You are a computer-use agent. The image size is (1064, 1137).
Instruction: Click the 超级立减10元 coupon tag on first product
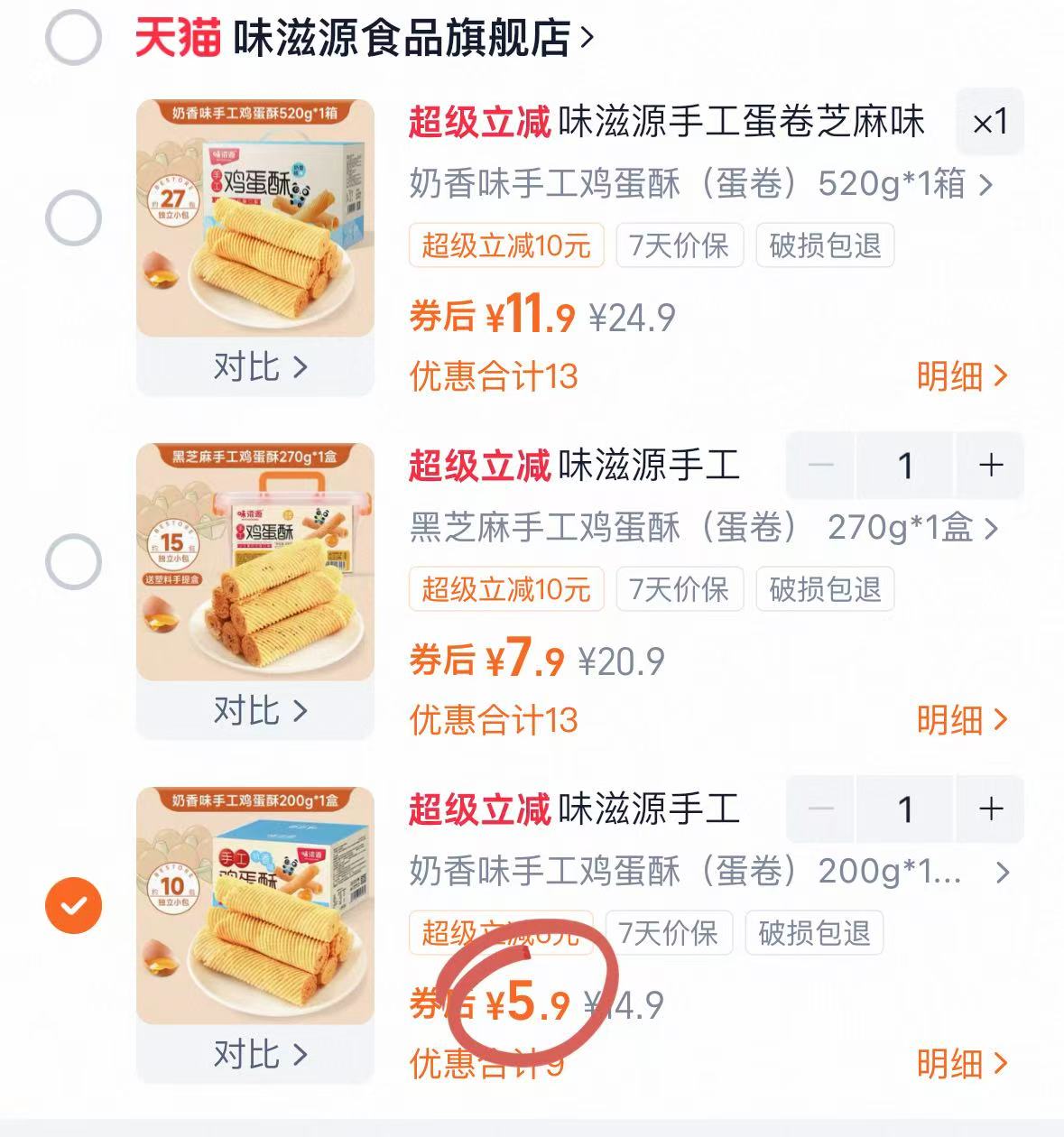coord(505,245)
